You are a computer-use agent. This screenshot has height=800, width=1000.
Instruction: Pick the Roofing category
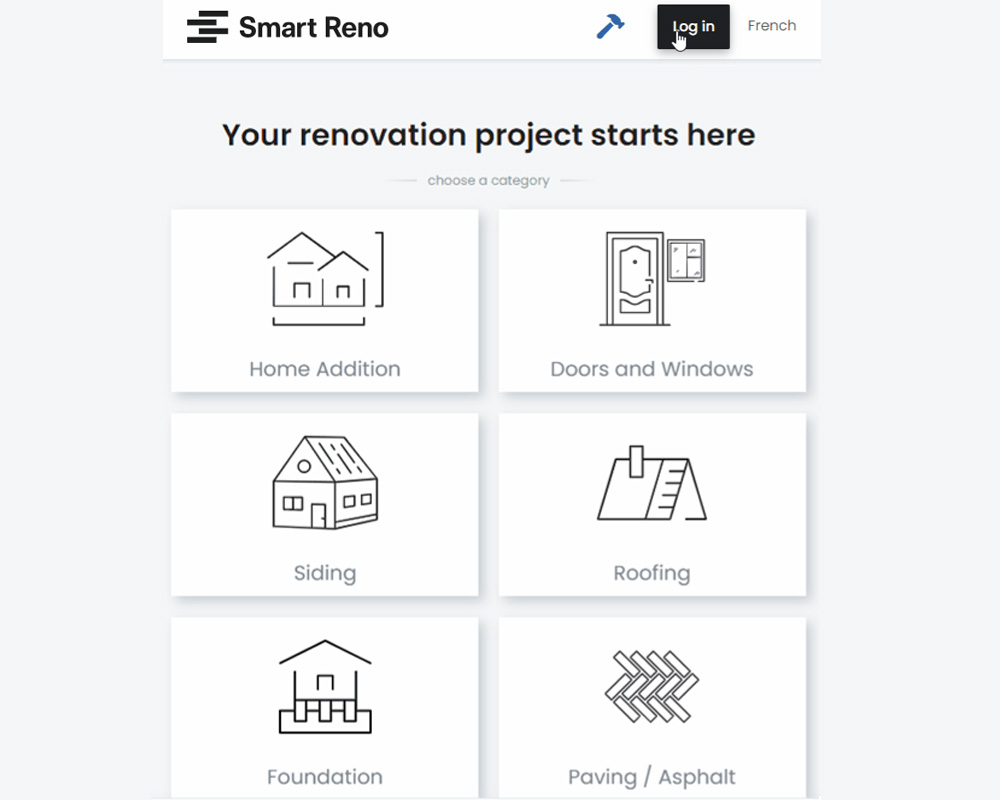point(652,504)
